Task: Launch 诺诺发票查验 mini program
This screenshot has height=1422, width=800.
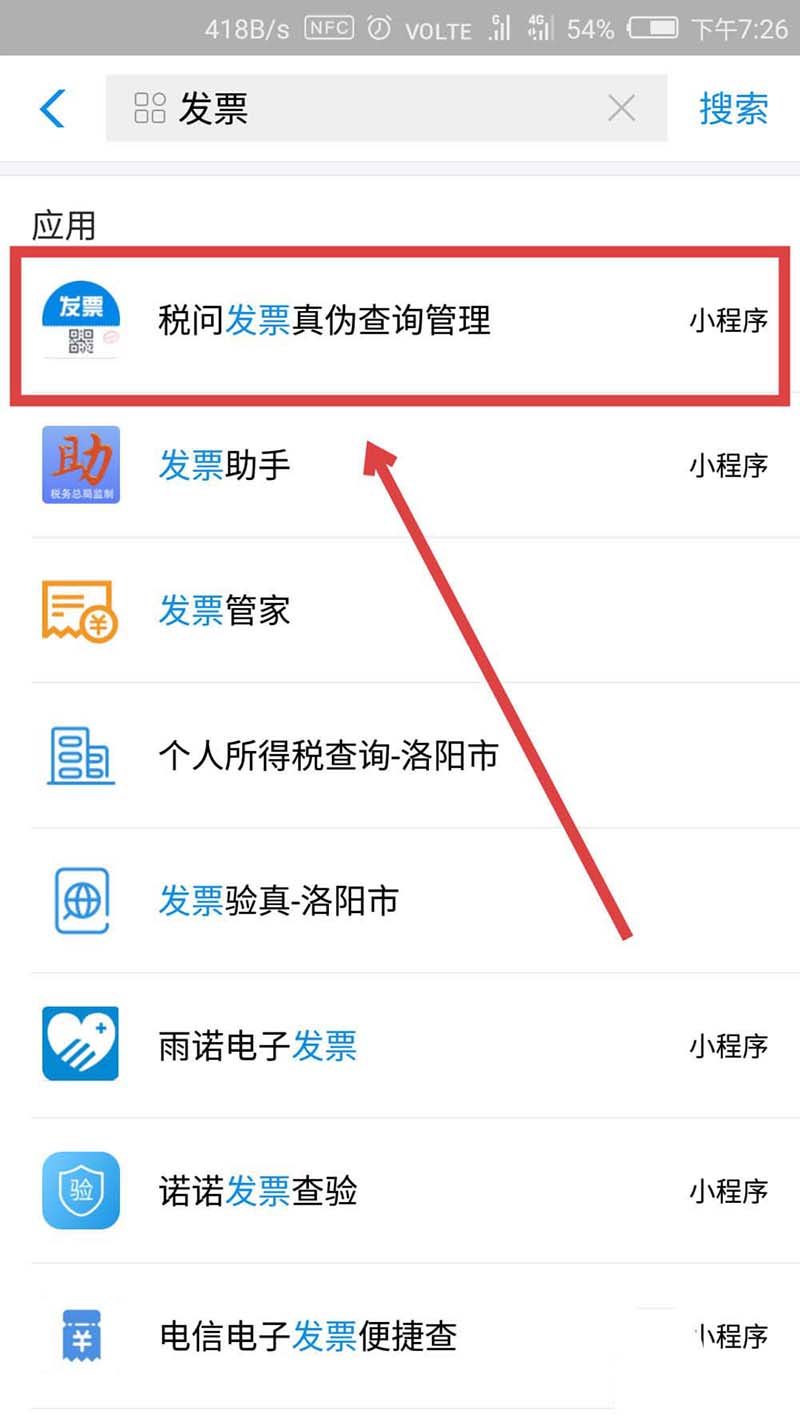Action: (400, 1191)
